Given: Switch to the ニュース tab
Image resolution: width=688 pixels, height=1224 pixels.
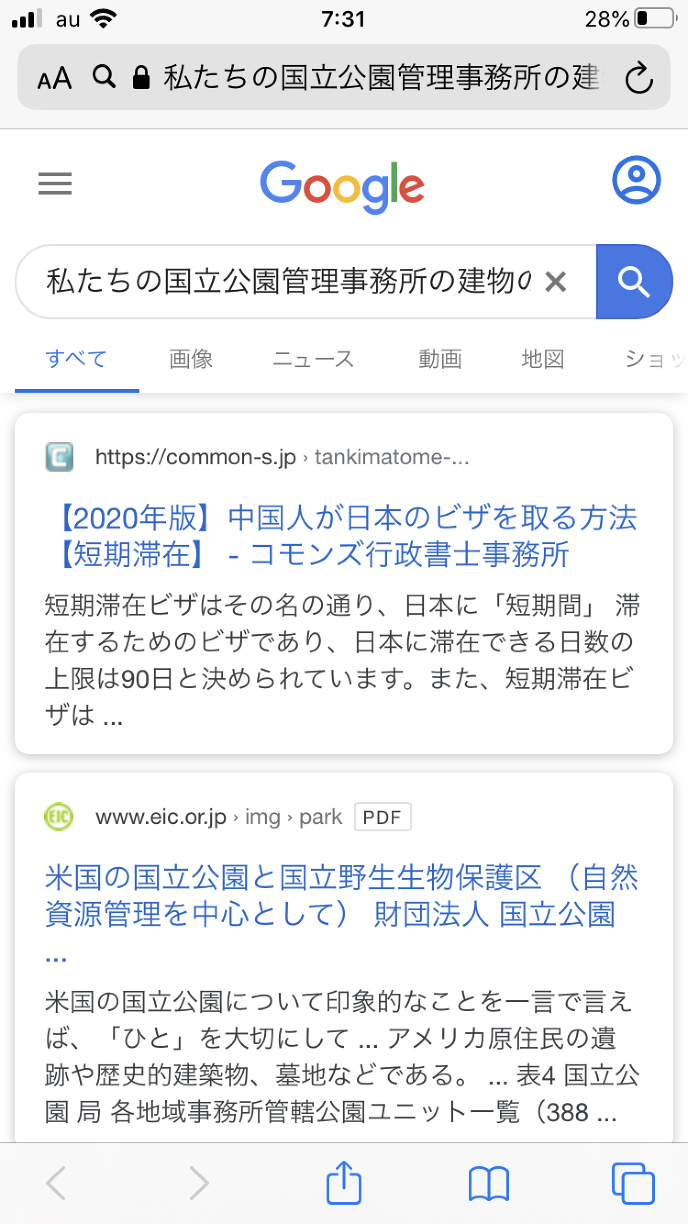Looking at the screenshot, I should 314,359.
